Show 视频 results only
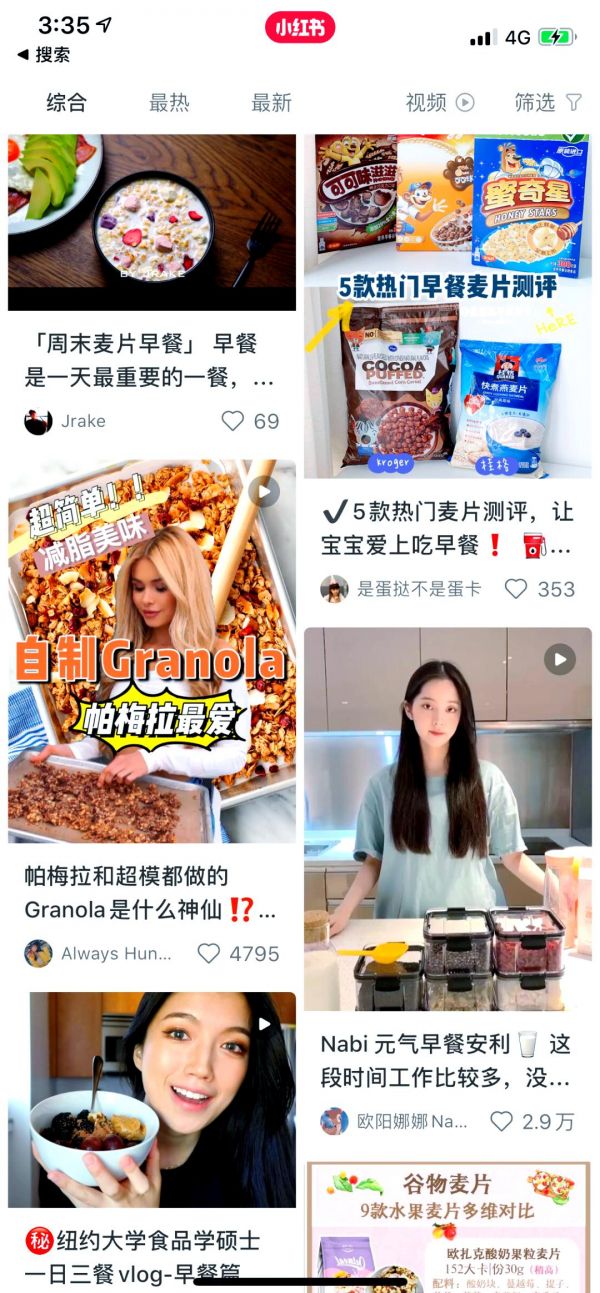 pos(439,102)
